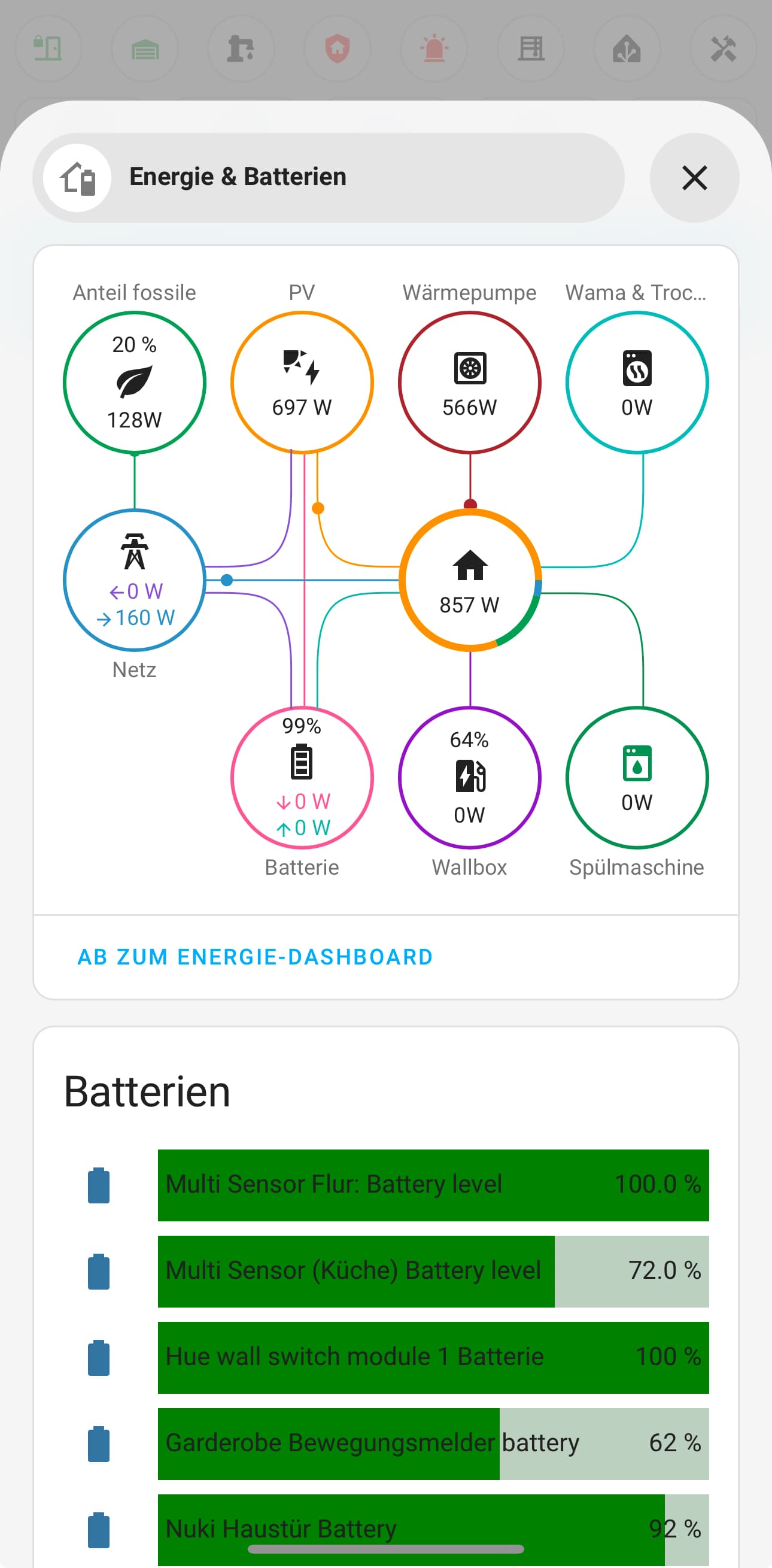This screenshot has width=772, height=1568.
Task: Tap the Batterie circle at 99%
Action: click(x=302, y=777)
